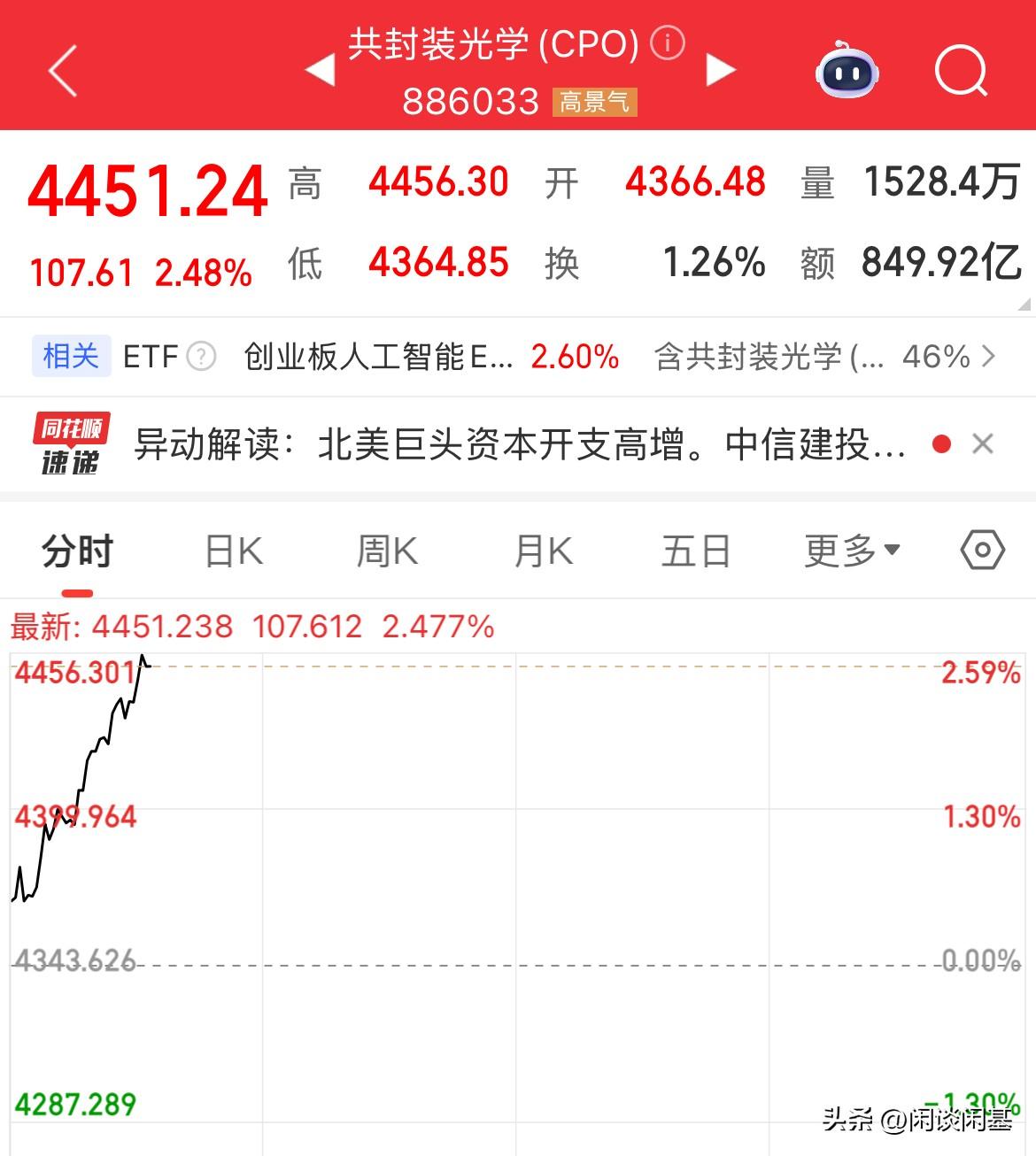Image resolution: width=1036 pixels, height=1156 pixels.
Task: Click the 同花顺速递 news badge icon
Action: pyautogui.click(x=70, y=443)
